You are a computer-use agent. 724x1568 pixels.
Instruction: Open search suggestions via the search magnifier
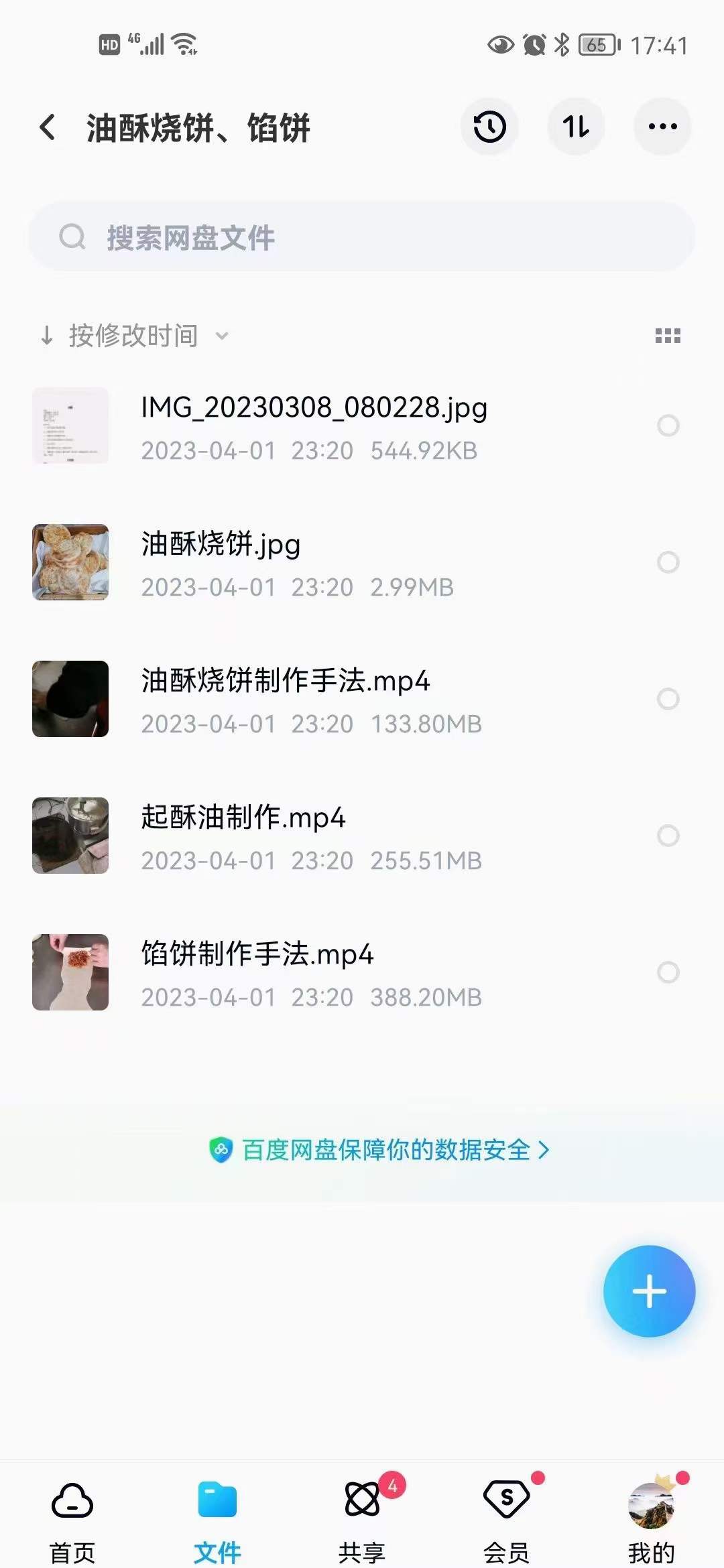coord(73,236)
